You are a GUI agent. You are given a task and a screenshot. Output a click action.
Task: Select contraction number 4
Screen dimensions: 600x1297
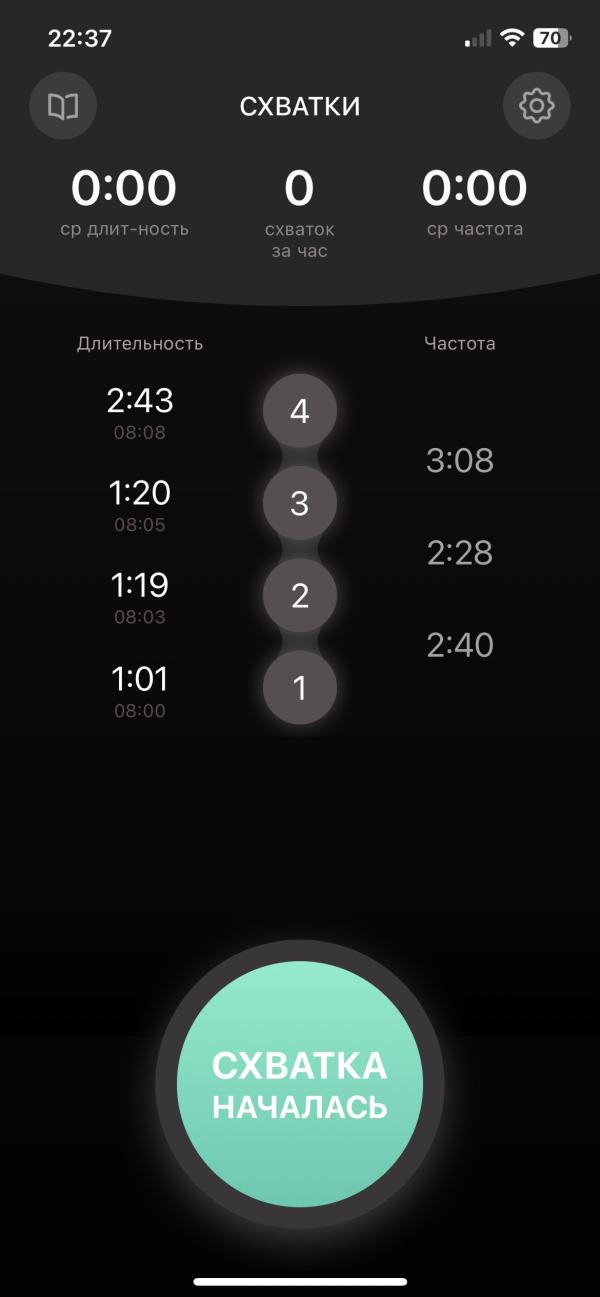[300, 411]
